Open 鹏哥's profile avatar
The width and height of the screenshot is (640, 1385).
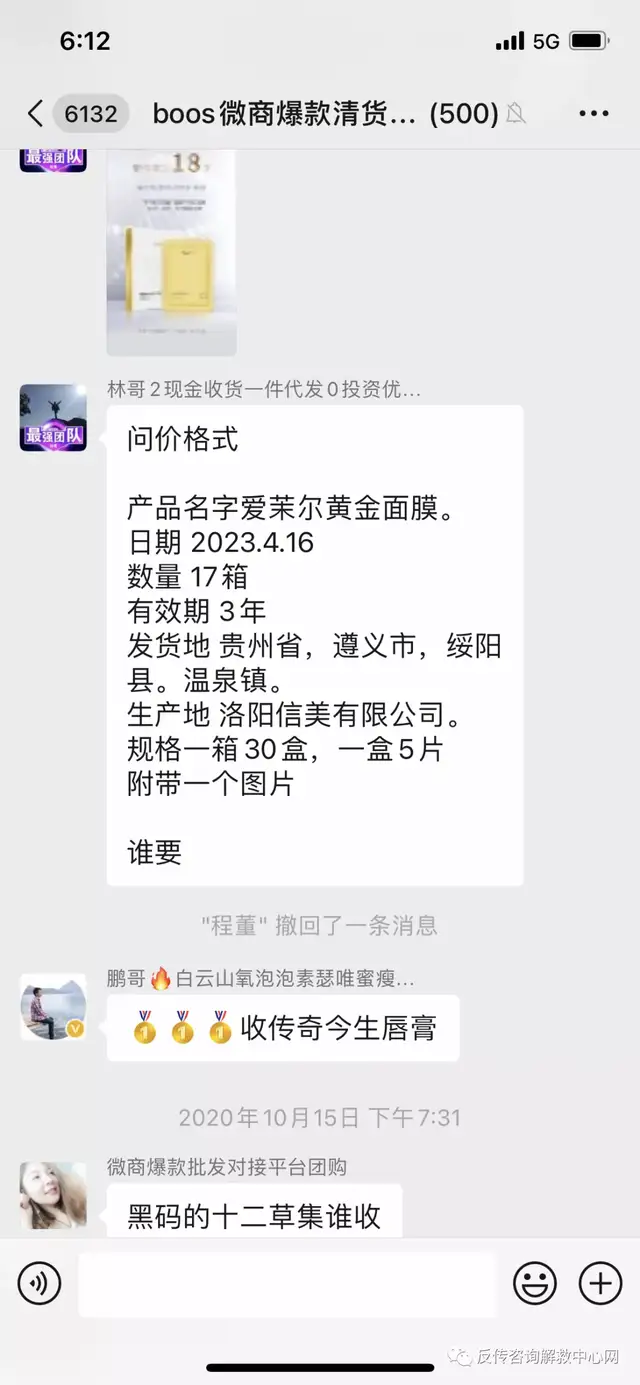pos(53,1007)
